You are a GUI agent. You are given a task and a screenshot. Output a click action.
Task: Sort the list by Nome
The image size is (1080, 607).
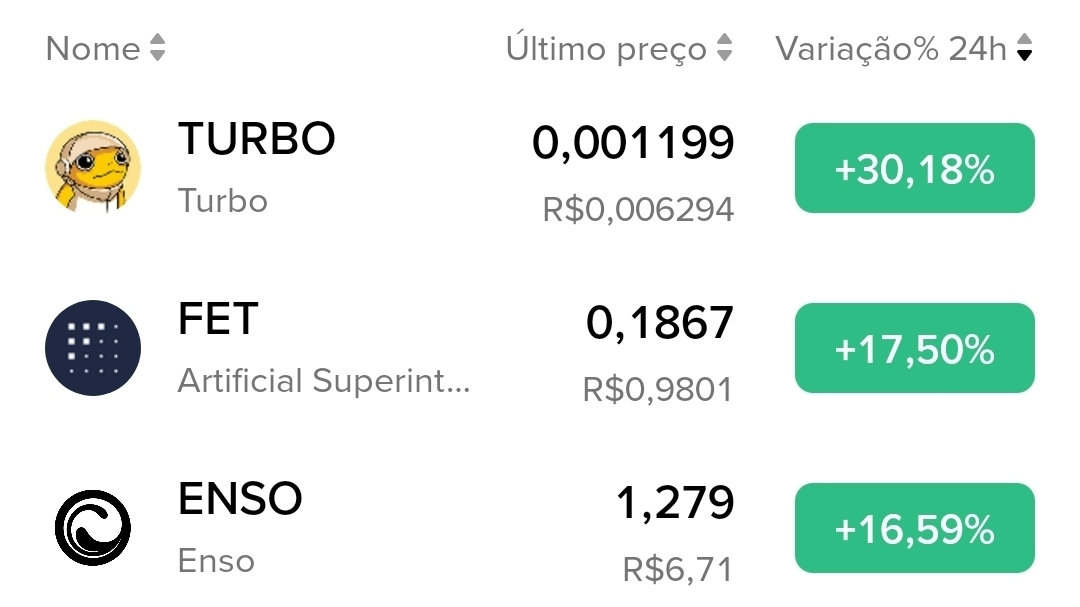point(105,48)
